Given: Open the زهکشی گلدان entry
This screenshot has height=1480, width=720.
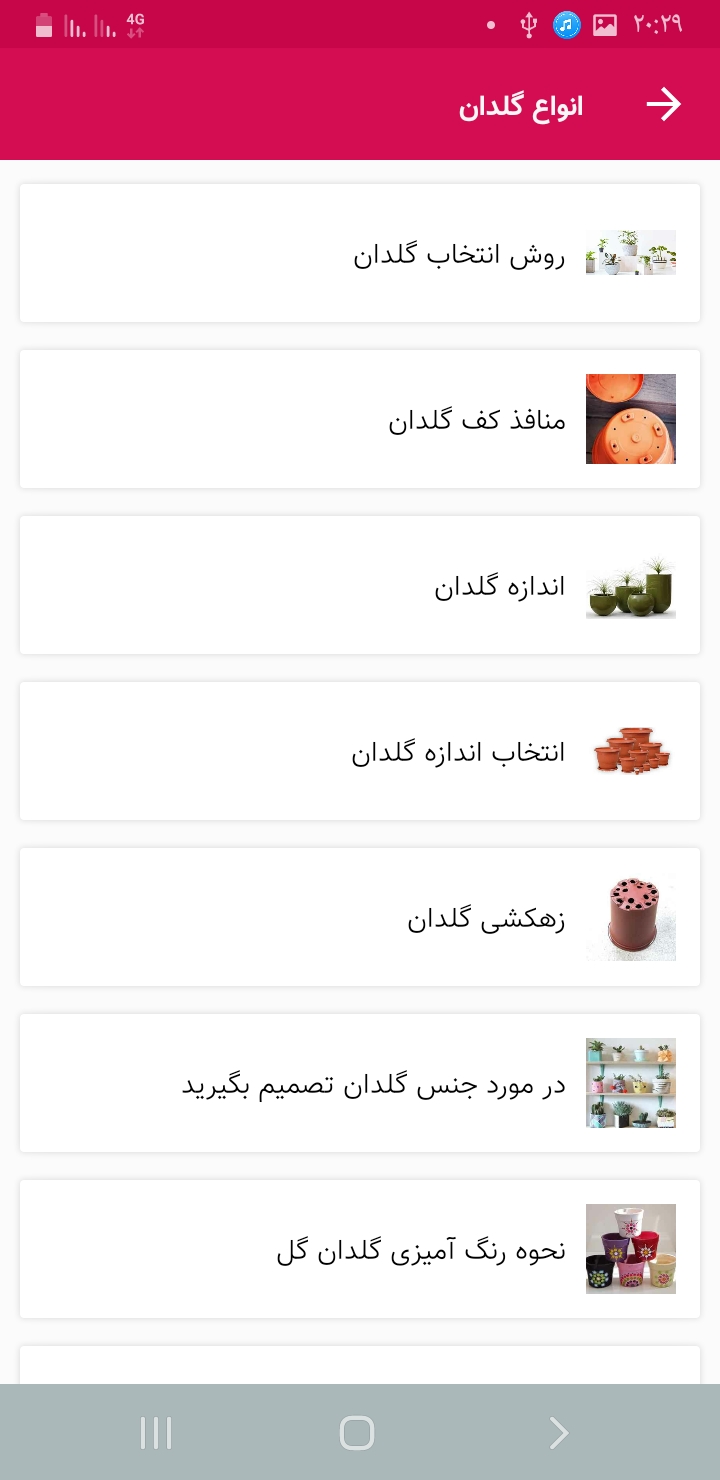Looking at the screenshot, I should [x=360, y=916].
